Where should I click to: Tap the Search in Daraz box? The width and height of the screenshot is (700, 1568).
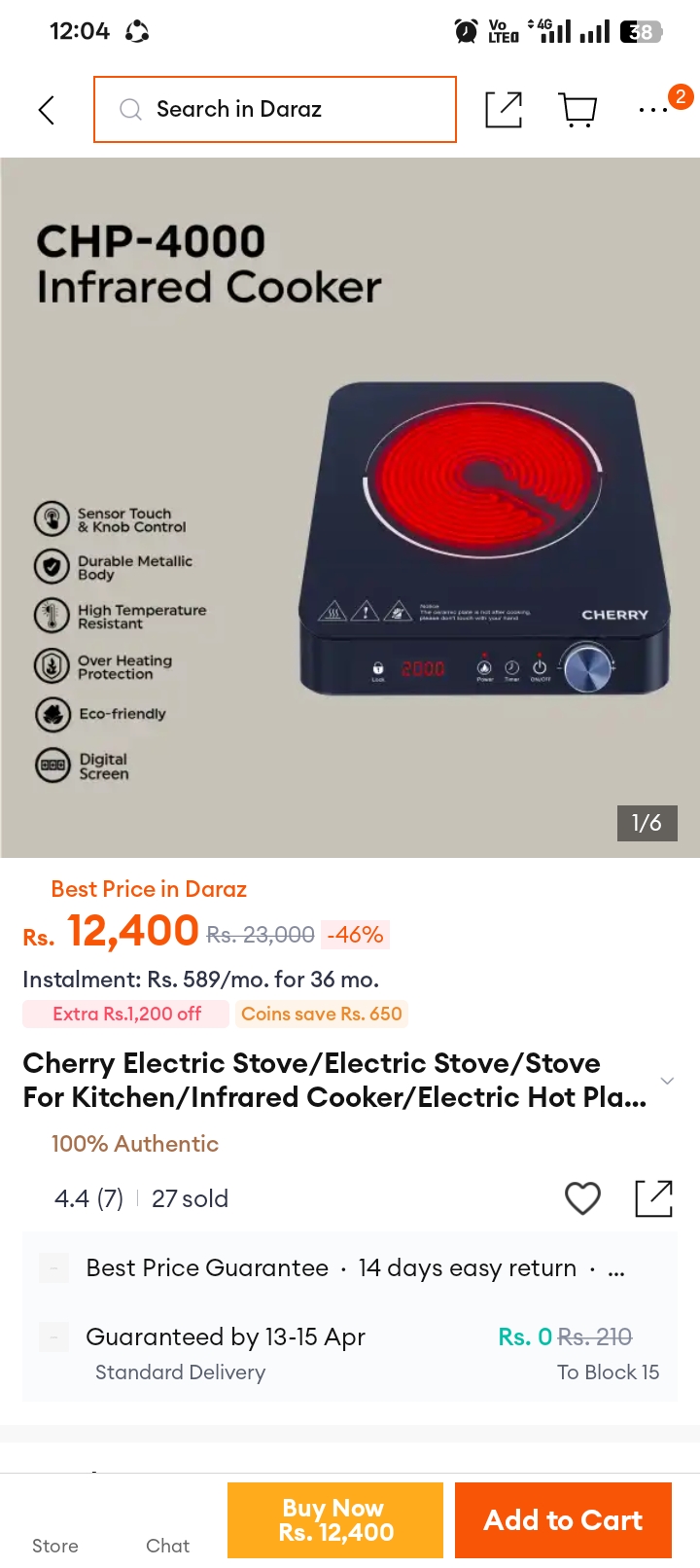coord(275,109)
